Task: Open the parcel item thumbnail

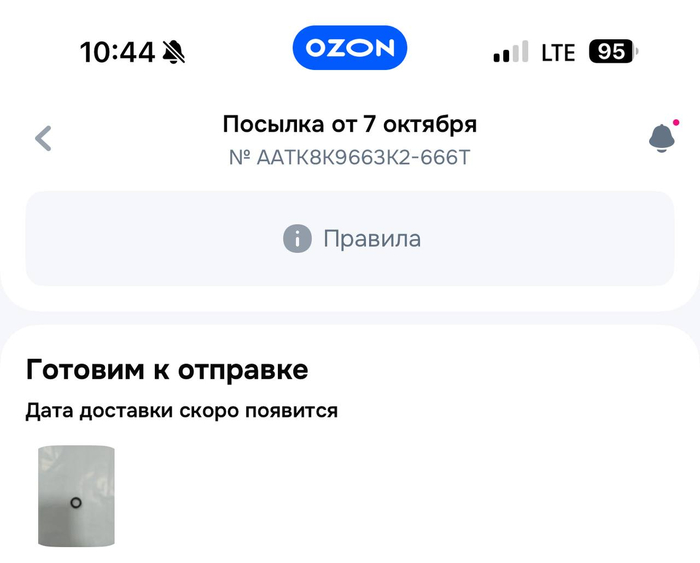Action: coord(77,496)
